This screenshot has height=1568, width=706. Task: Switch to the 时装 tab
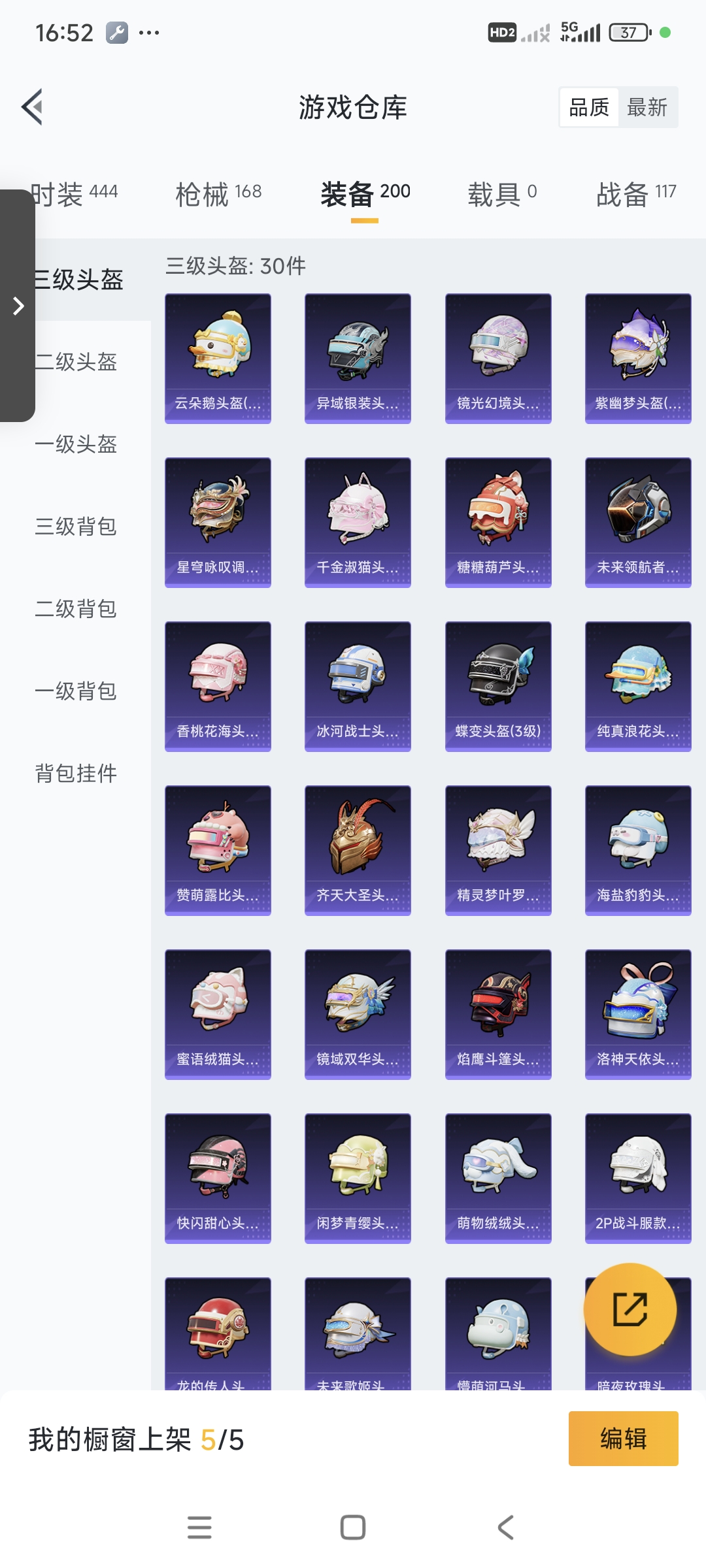click(74, 193)
